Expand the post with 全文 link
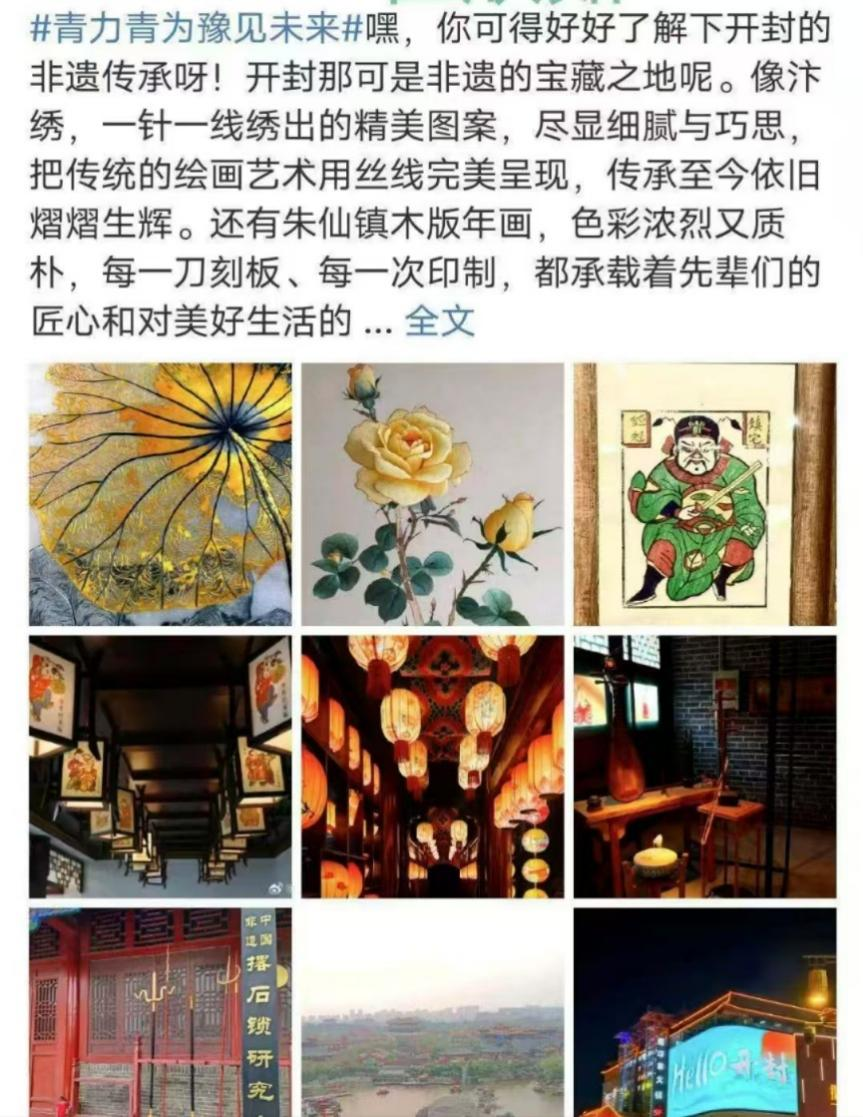This screenshot has height=1117, width=863. tap(439, 321)
